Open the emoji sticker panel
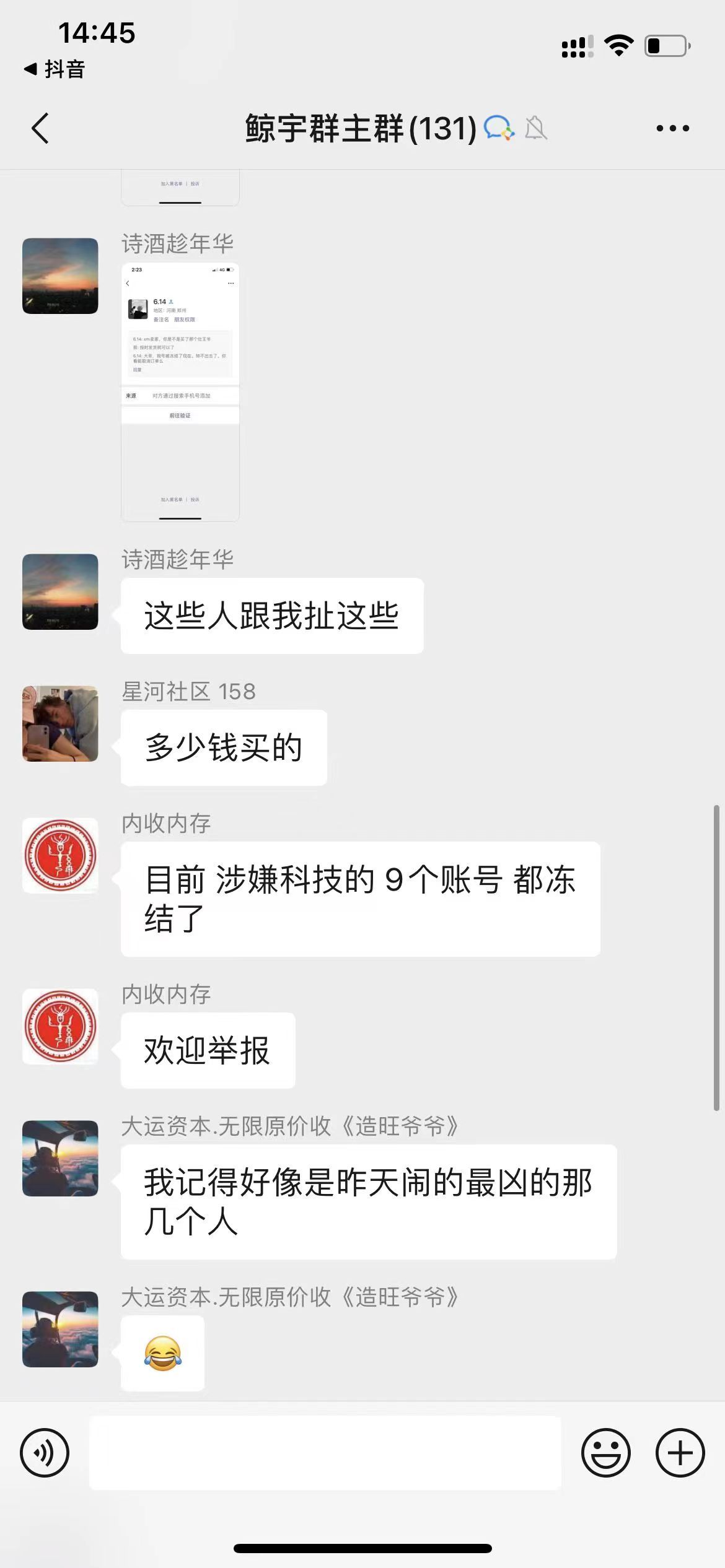Image resolution: width=725 pixels, height=1568 pixels. (605, 1453)
